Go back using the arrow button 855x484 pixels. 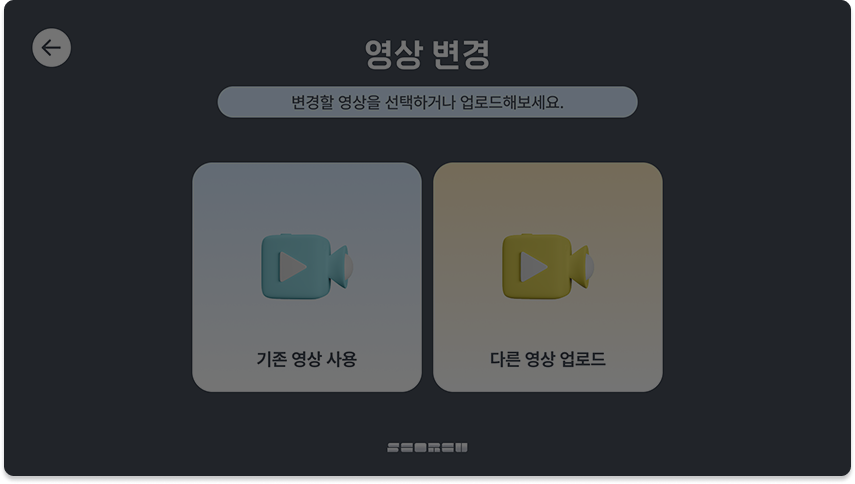(51, 48)
